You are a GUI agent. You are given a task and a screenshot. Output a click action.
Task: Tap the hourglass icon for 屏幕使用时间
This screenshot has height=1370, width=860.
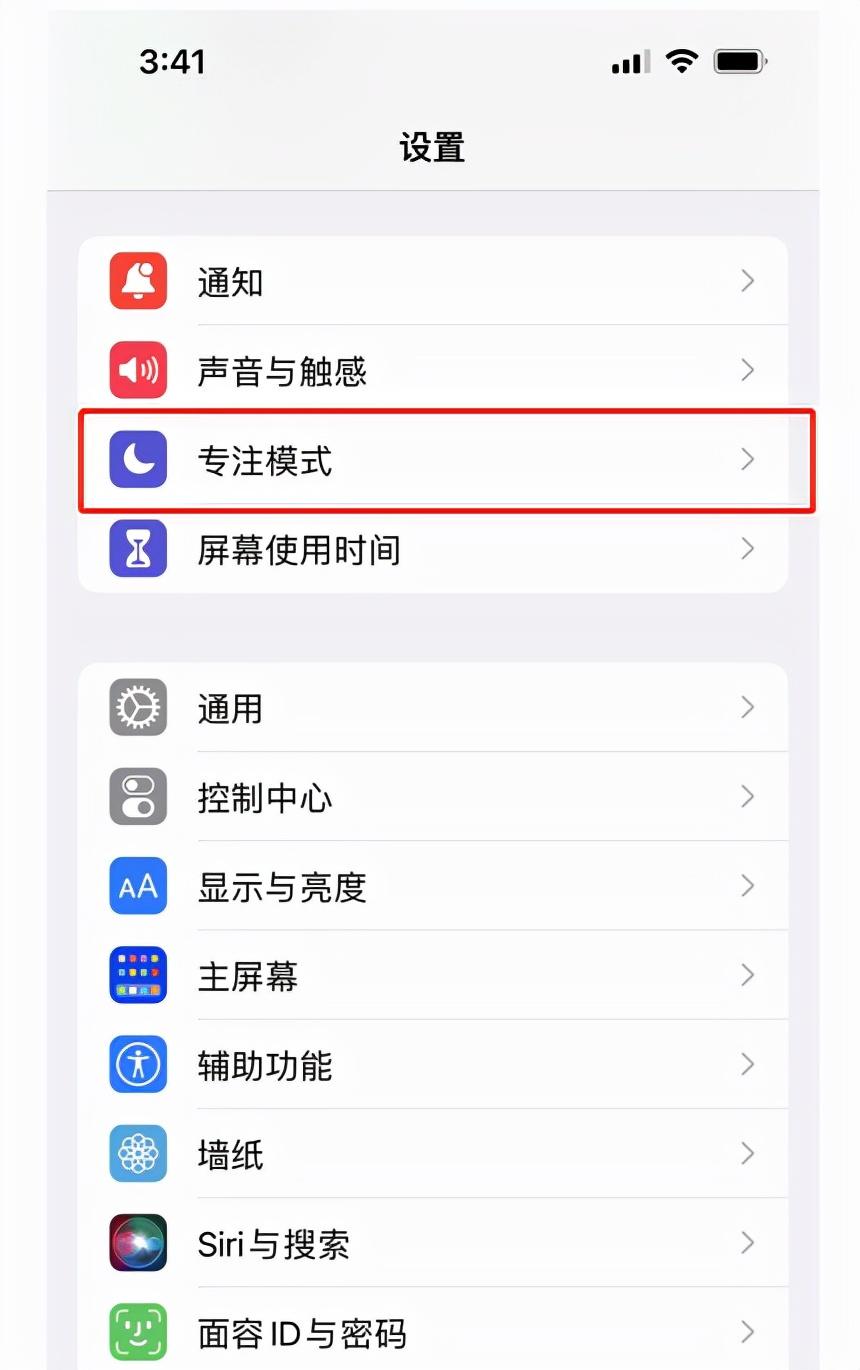pos(137,549)
